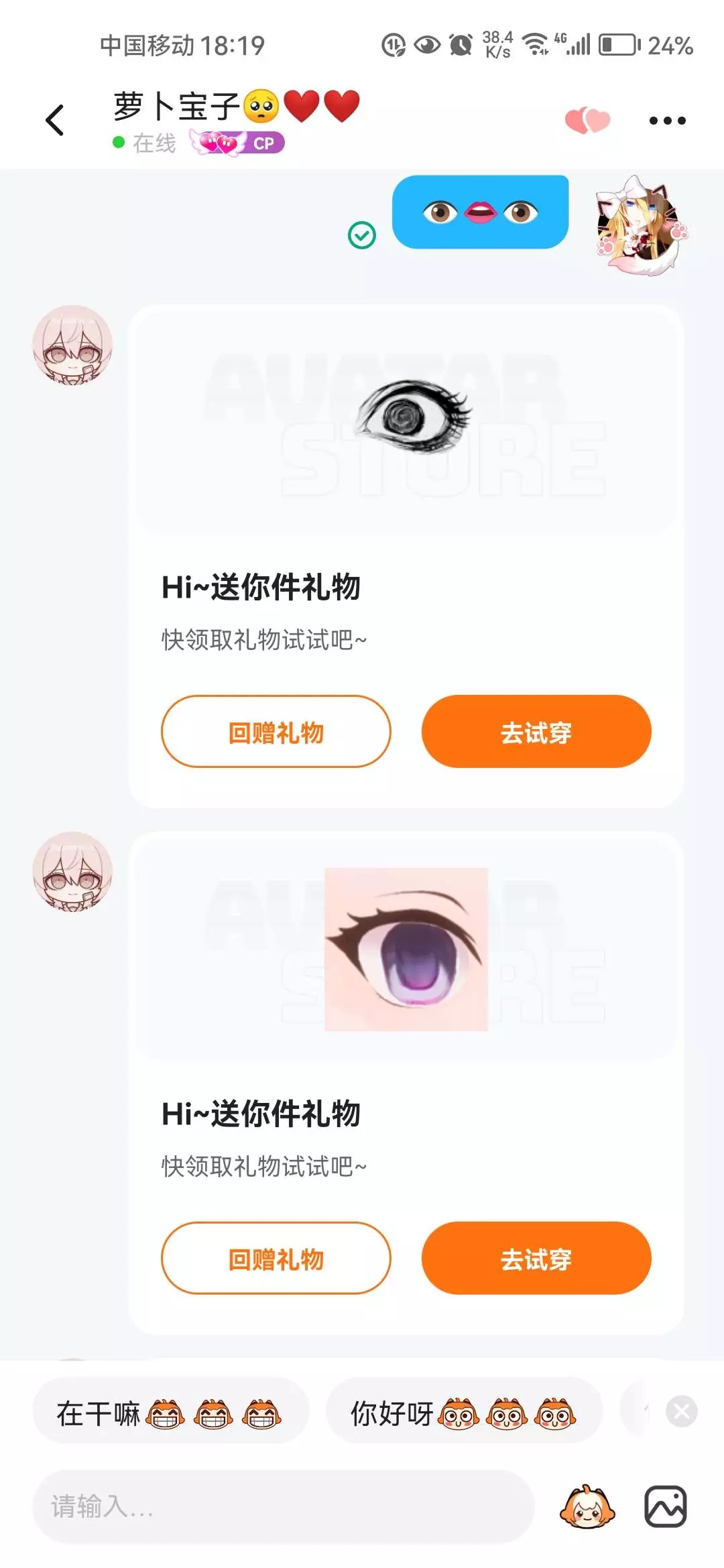
Task: Open the three-dot overflow menu
Action: click(667, 121)
